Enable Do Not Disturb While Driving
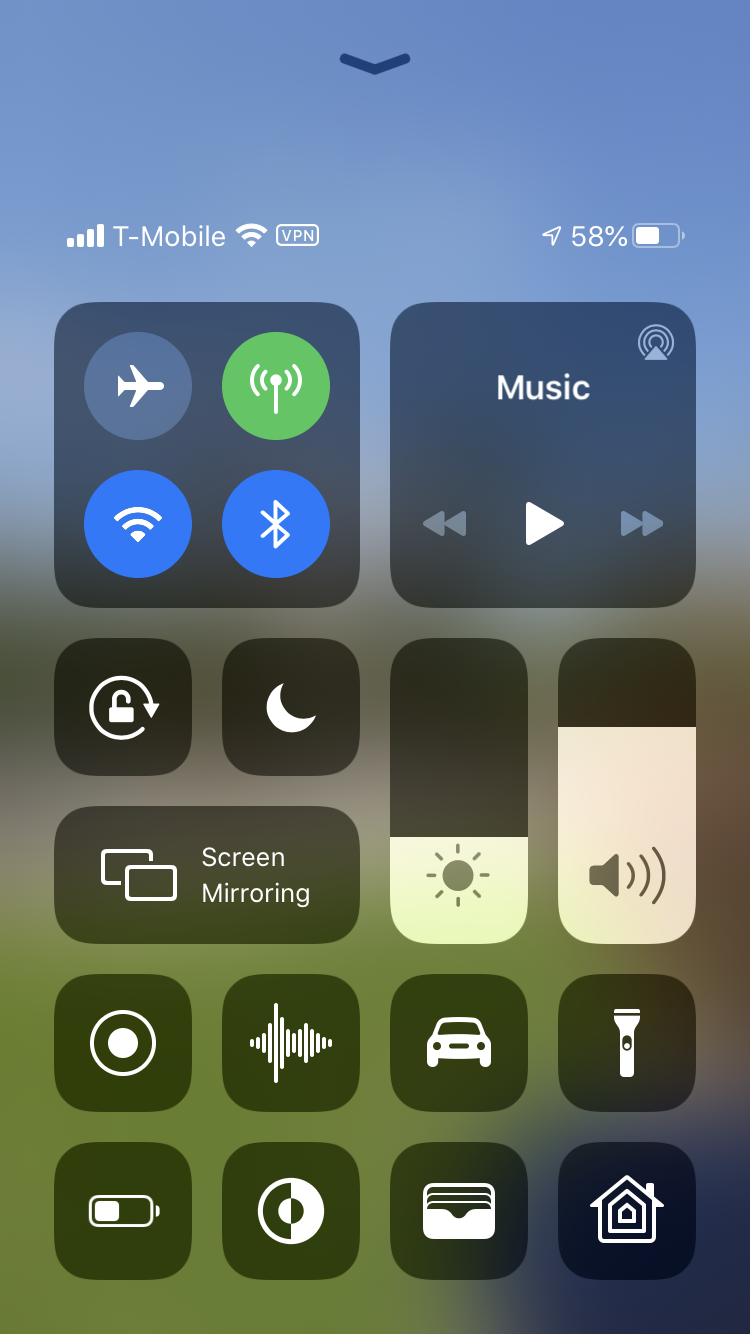This screenshot has height=1334, width=750. (x=459, y=1043)
